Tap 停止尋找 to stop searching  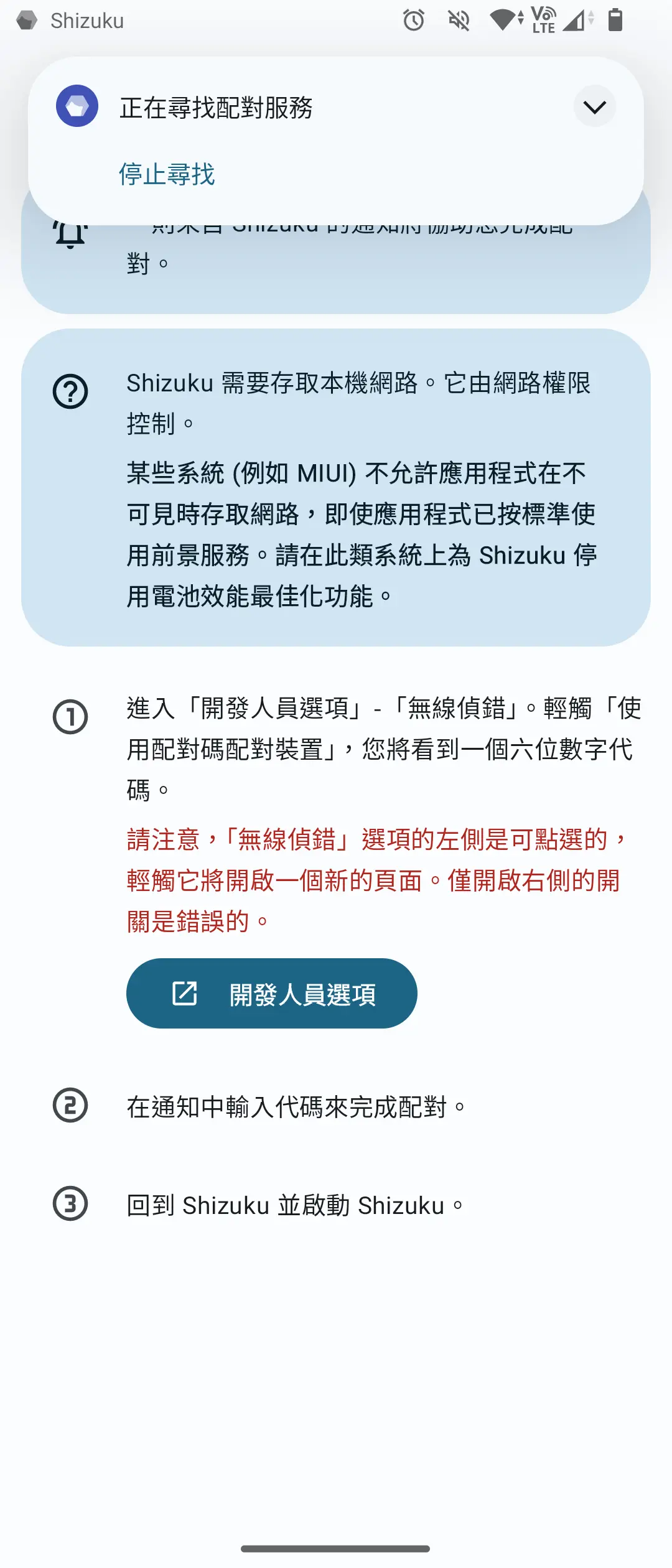(x=167, y=174)
